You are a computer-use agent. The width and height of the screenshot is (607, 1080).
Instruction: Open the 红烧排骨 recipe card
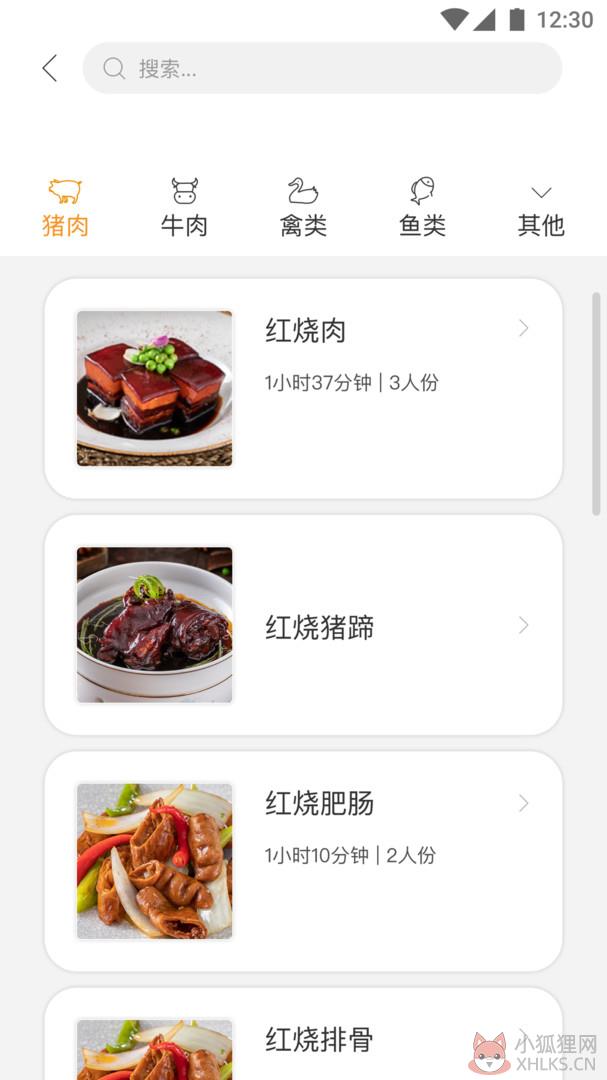[x=303, y=1034]
